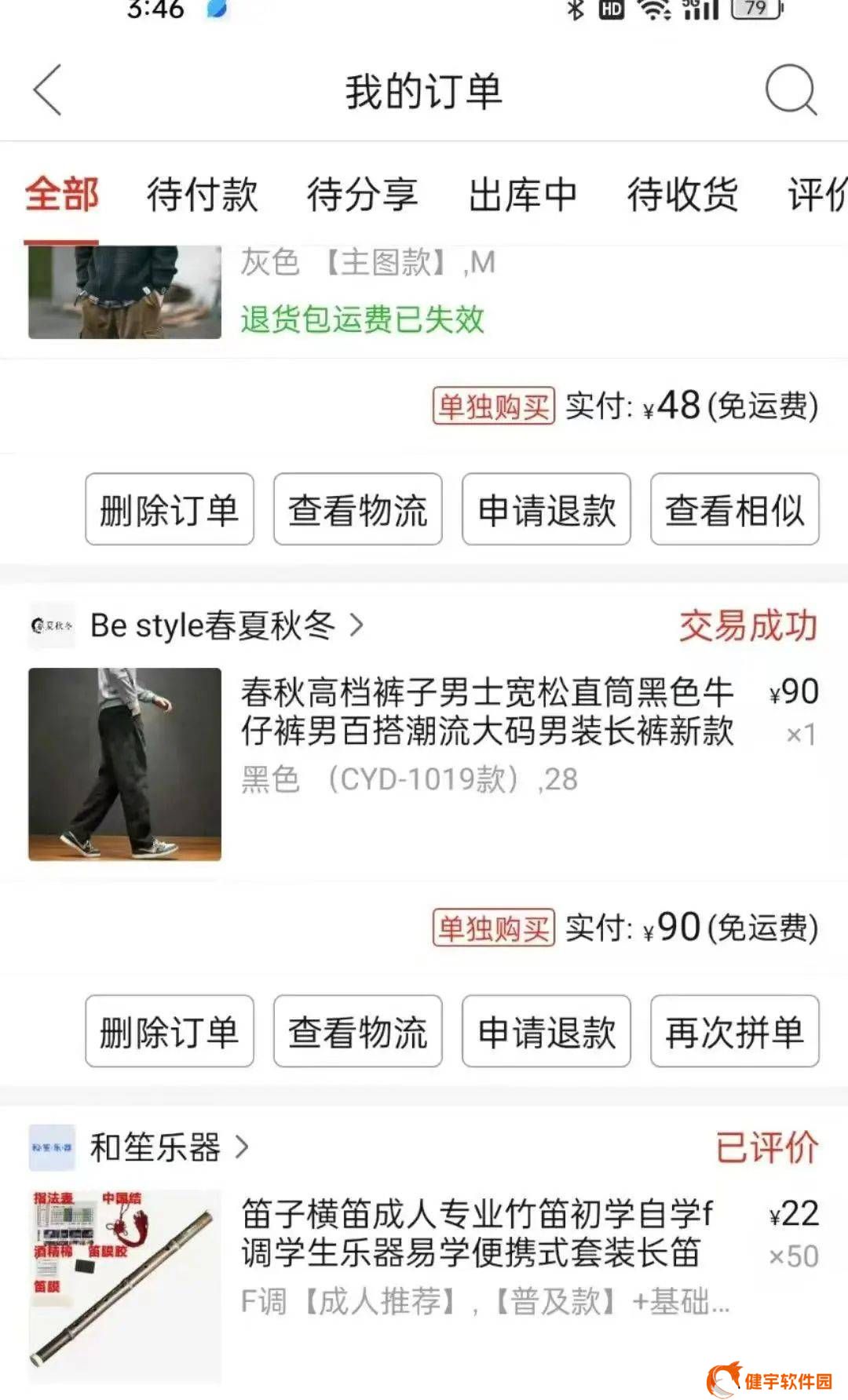Tap 申请退款 on the ¥48 order

(x=546, y=509)
